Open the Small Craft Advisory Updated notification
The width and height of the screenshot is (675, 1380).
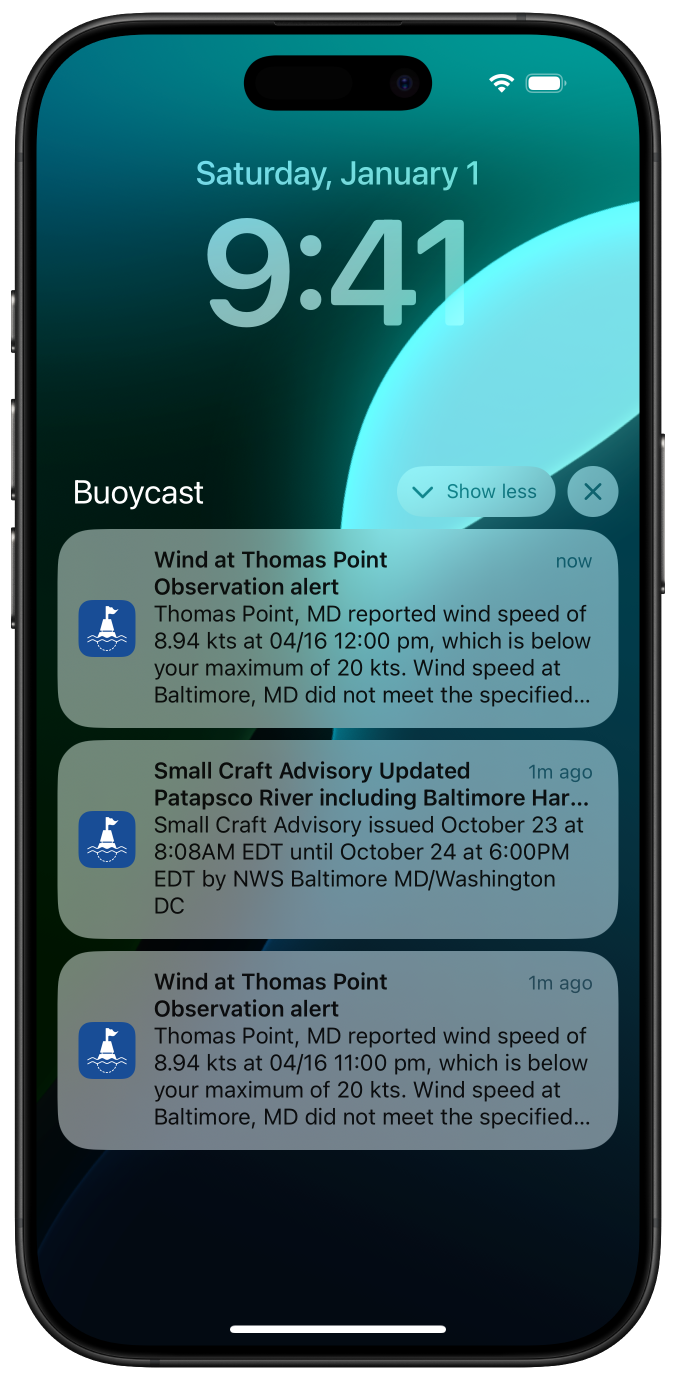[338, 839]
